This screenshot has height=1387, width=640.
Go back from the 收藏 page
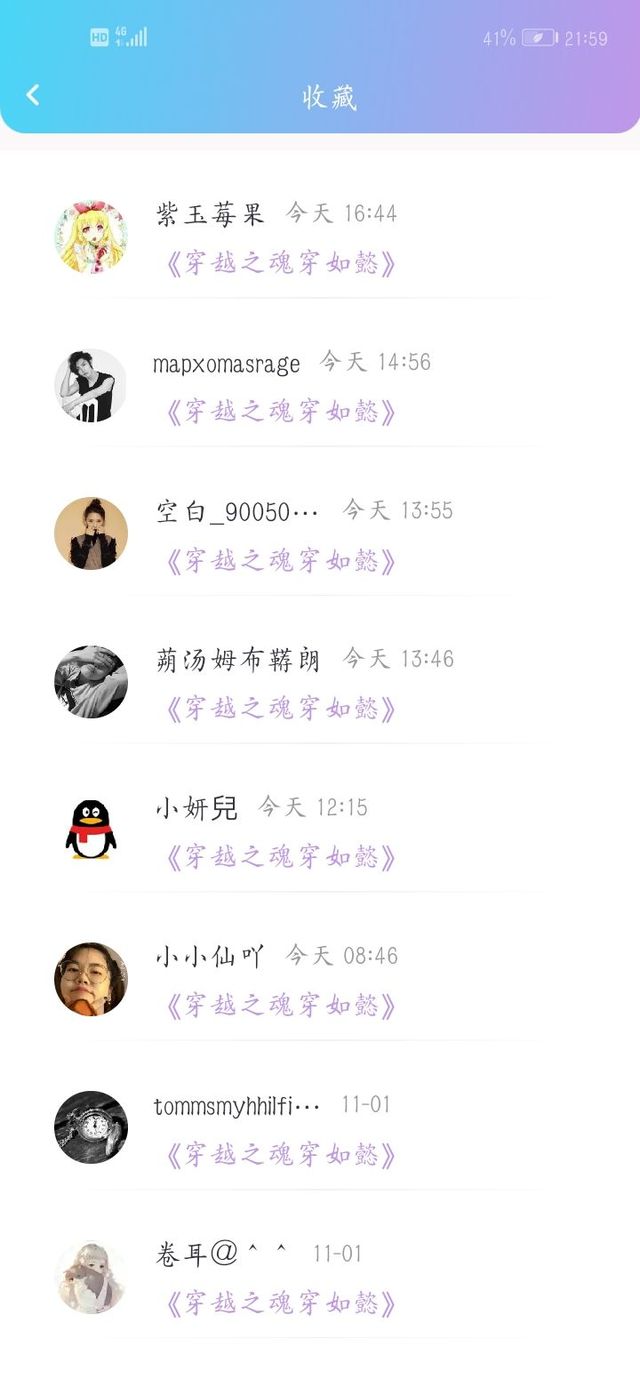tap(33, 95)
